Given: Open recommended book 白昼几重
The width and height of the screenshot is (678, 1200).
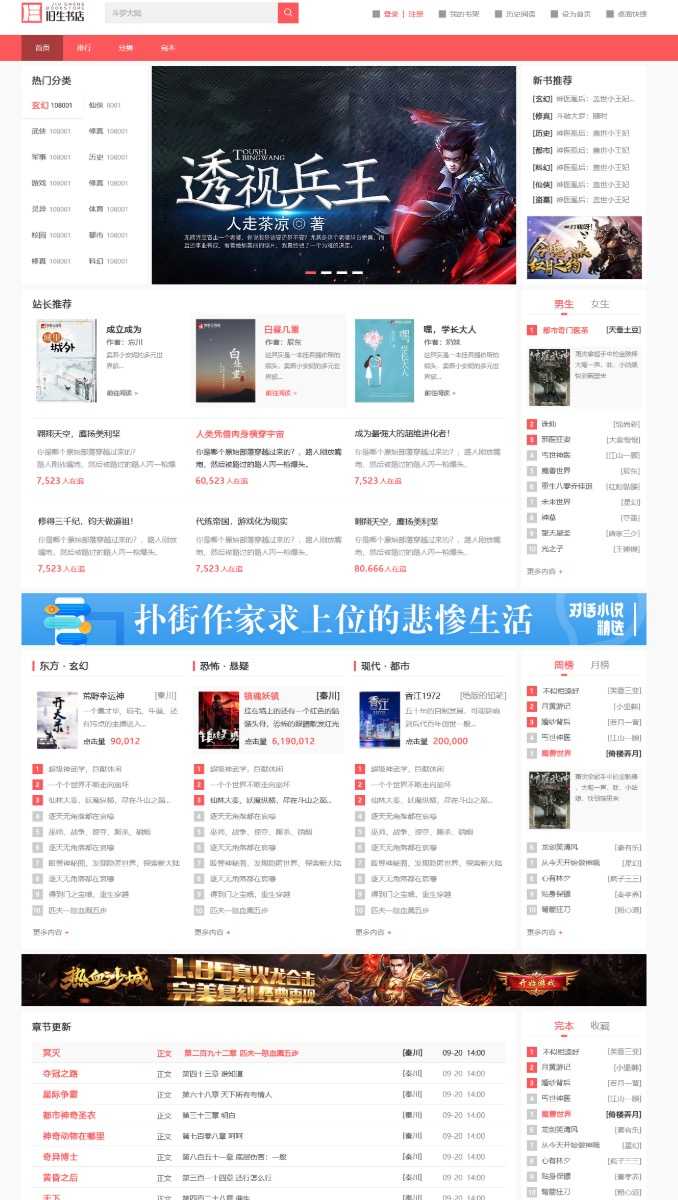Looking at the screenshot, I should (x=281, y=329).
